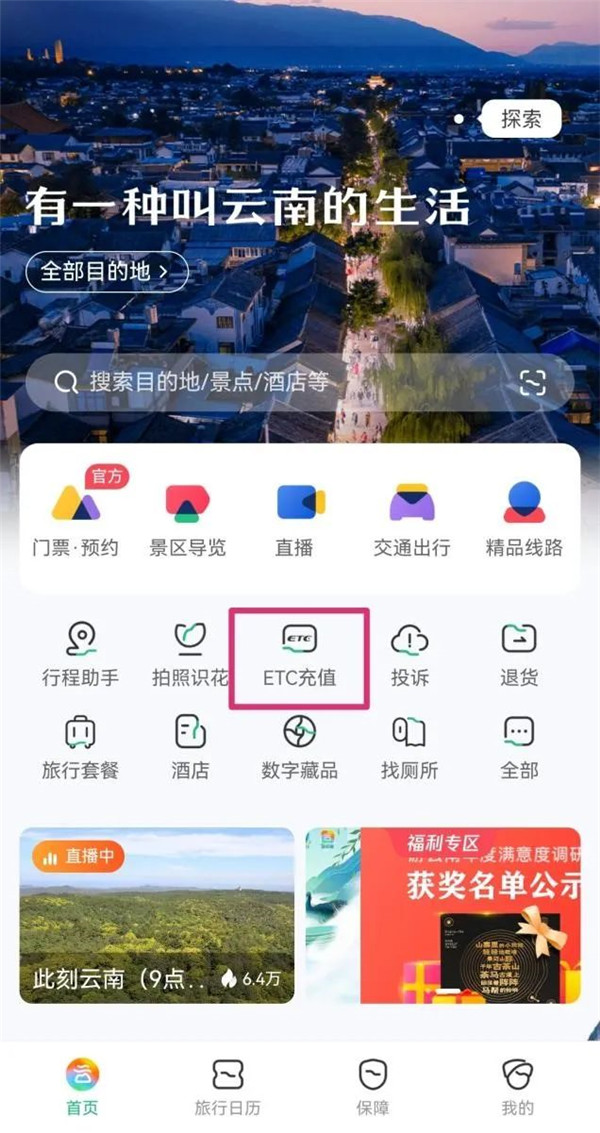Open 行程助手 trip assistant

(x=80, y=655)
